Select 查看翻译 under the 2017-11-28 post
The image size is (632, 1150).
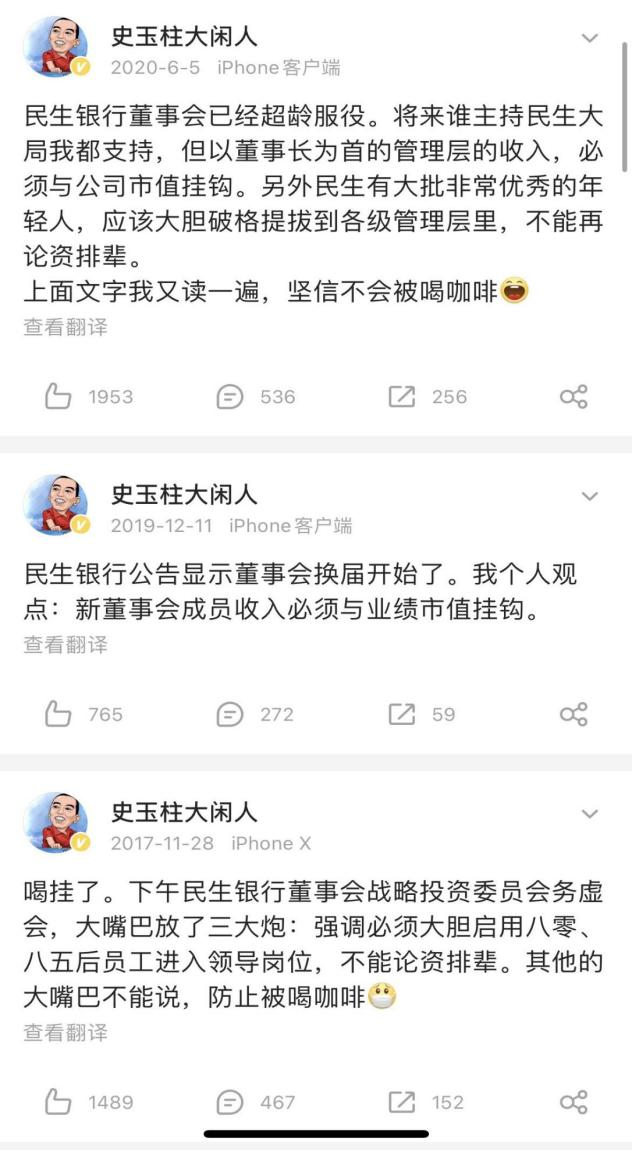tap(66, 1032)
